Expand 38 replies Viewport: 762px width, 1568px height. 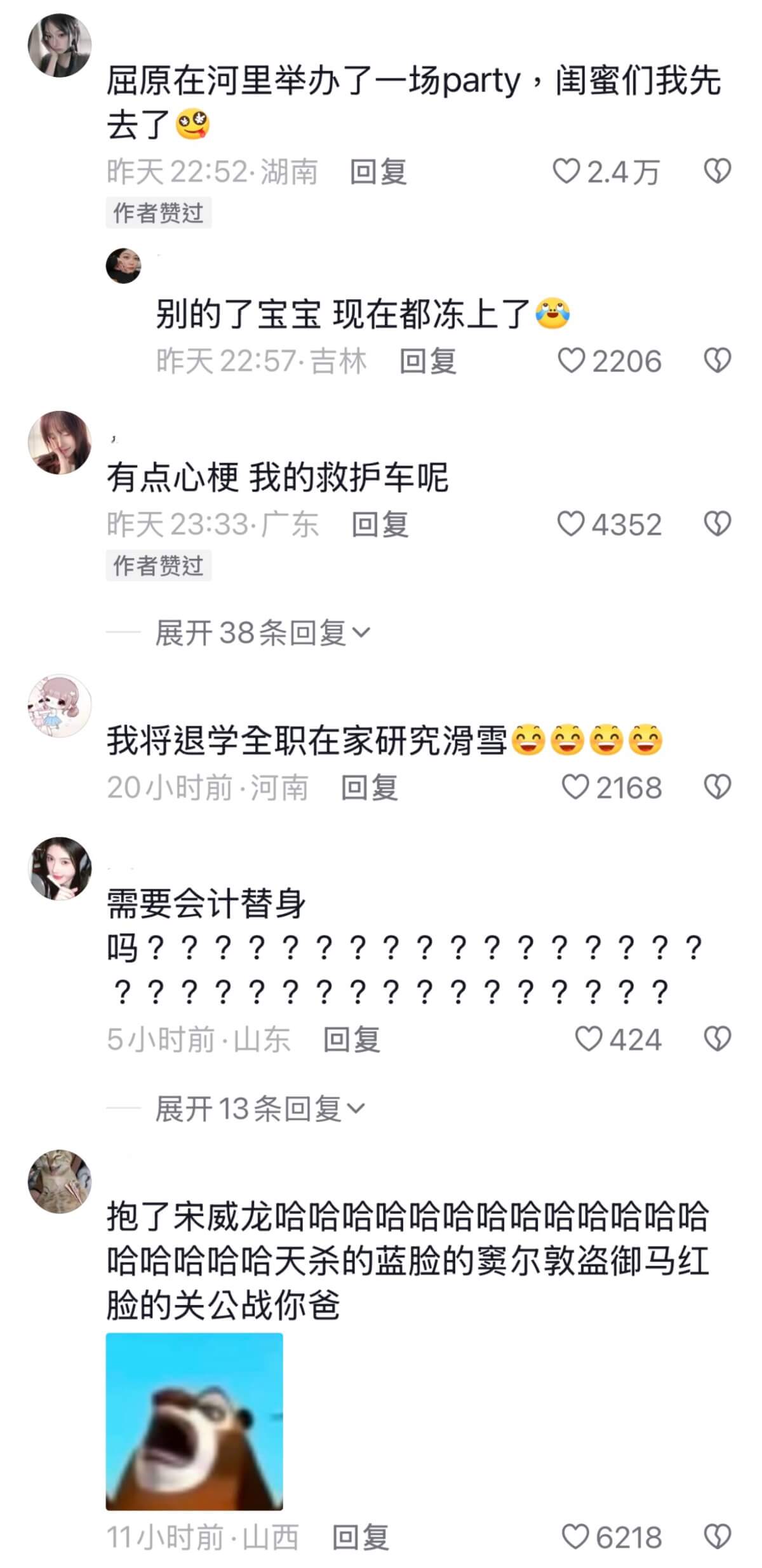tap(262, 633)
